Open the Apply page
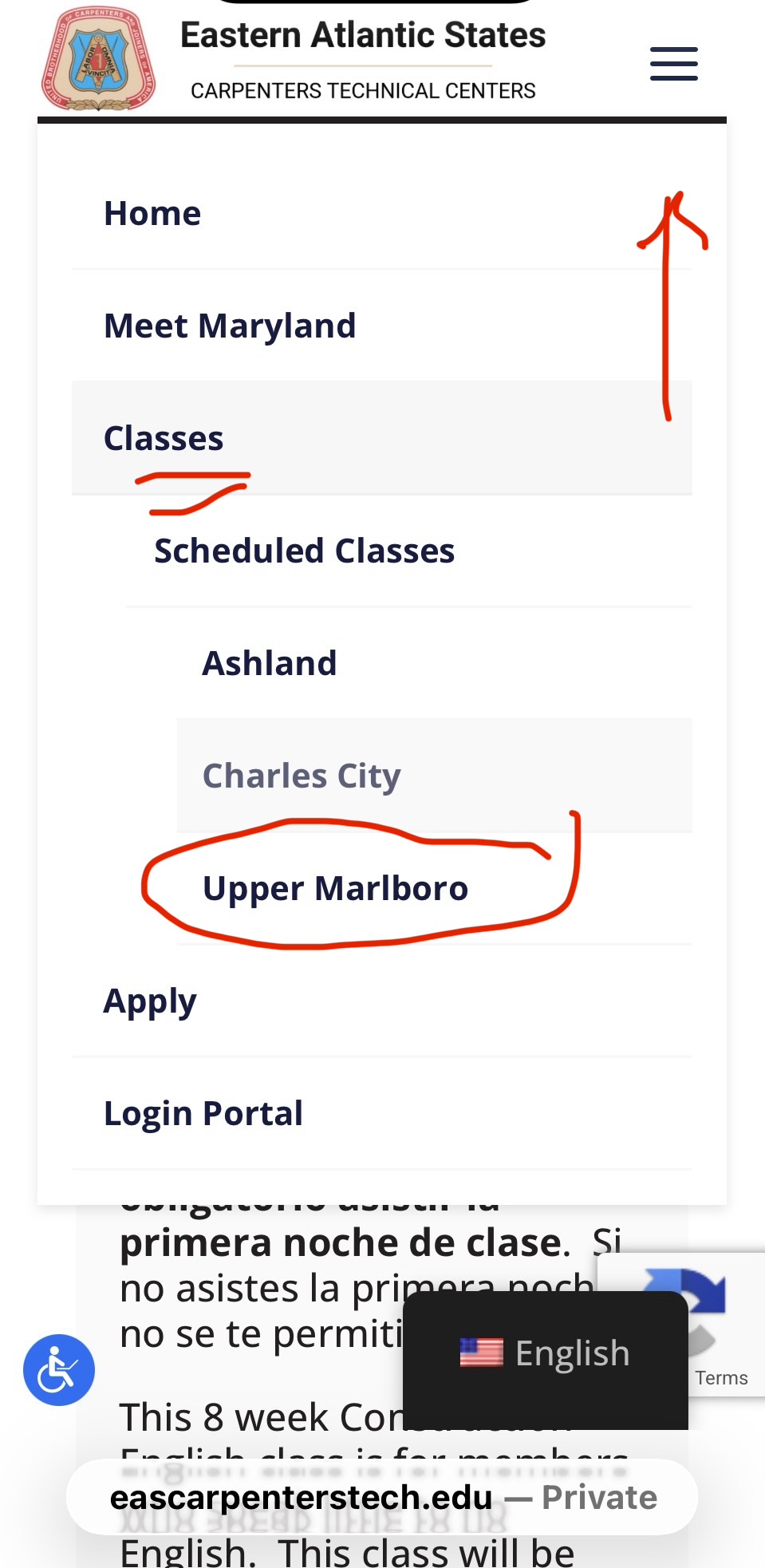Image resolution: width=765 pixels, height=1568 pixels. (150, 1001)
